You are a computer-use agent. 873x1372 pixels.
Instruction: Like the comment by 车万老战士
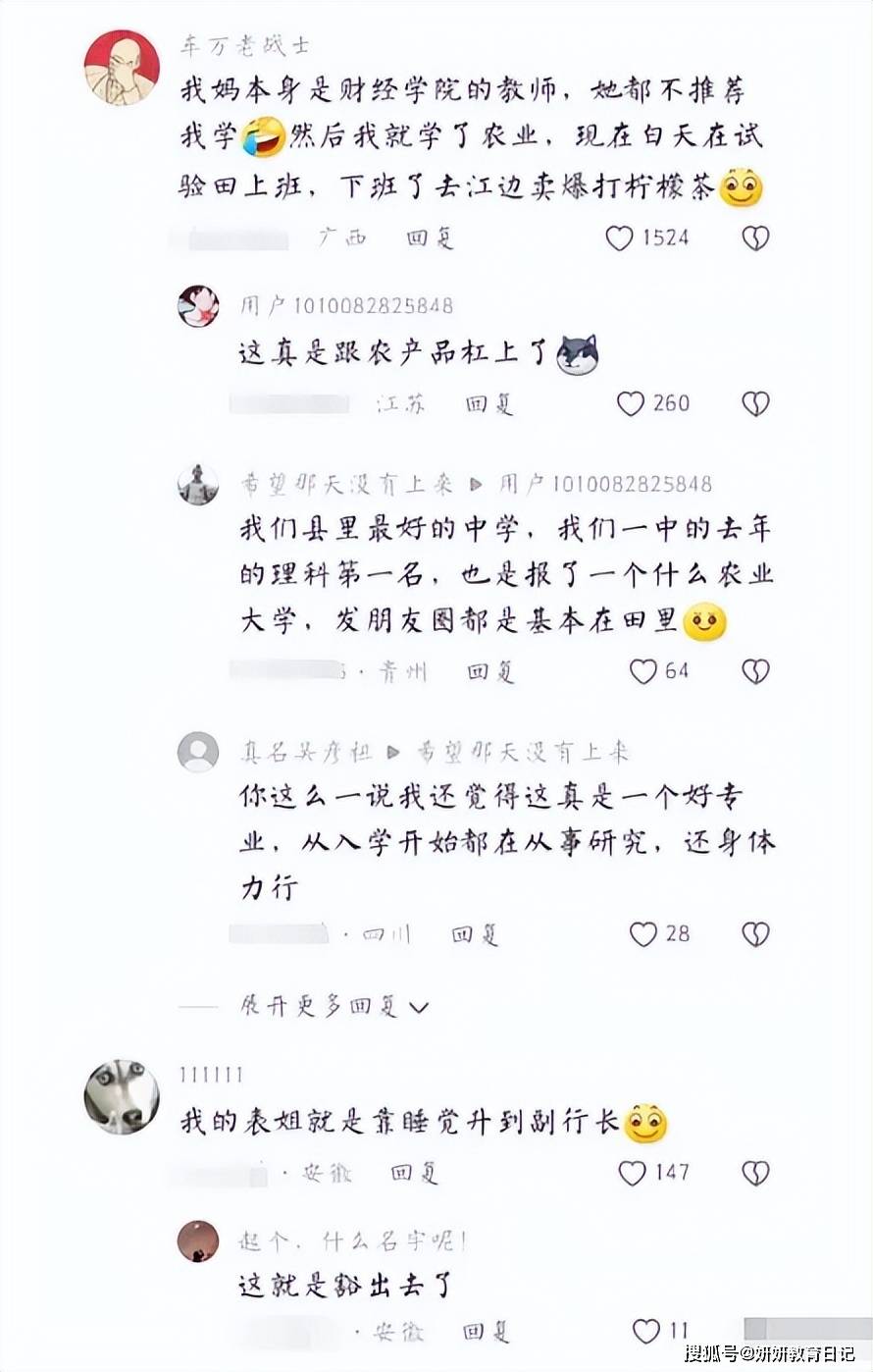619,237
